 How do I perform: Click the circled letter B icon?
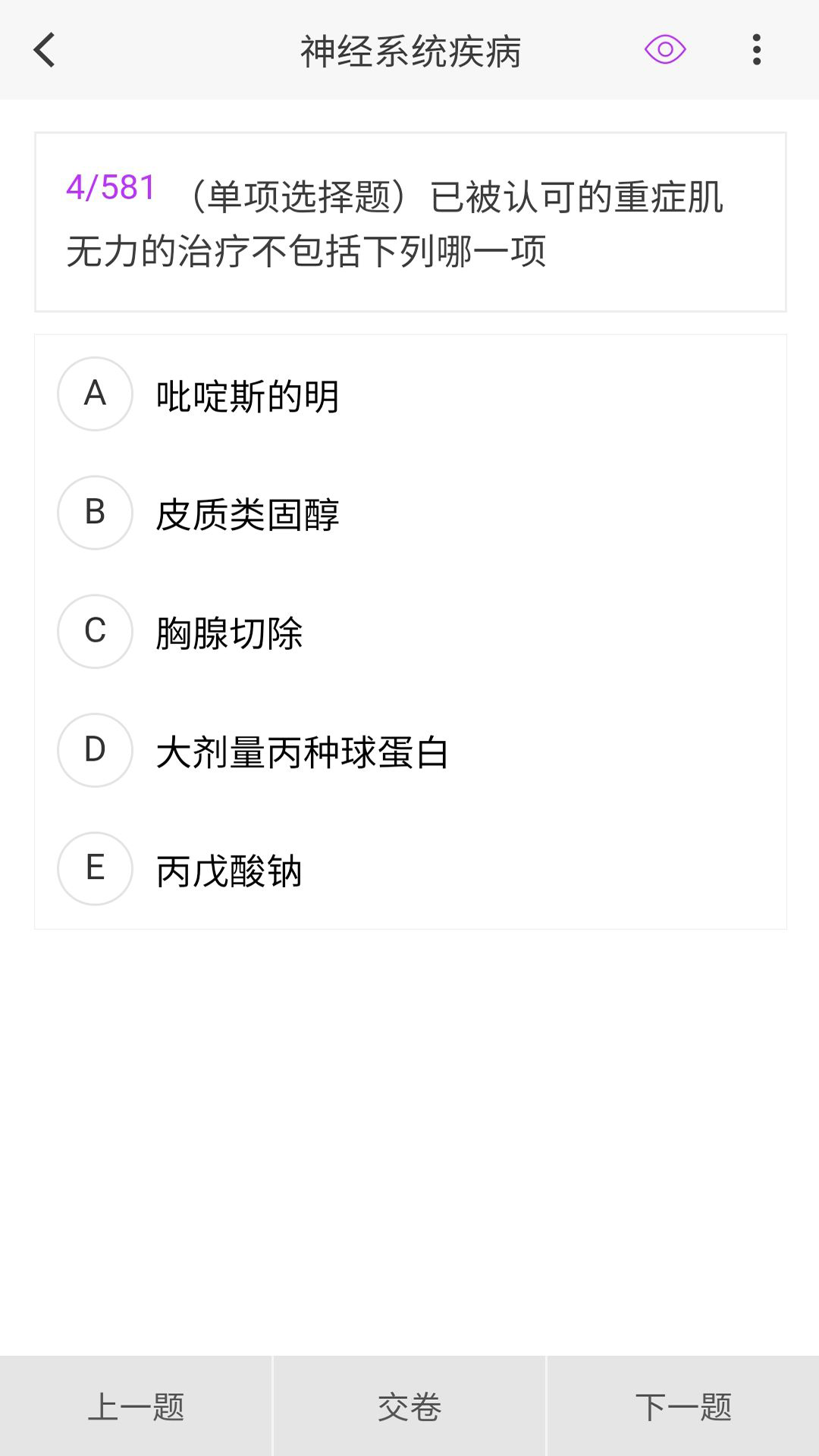click(x=94, y=513)
